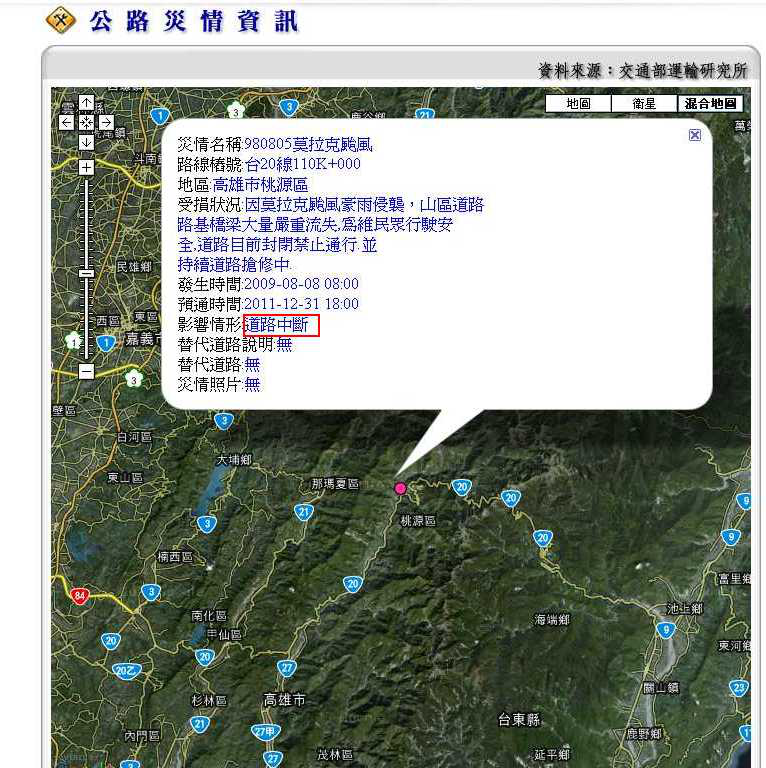Image resolution: width=766 pixels, height=768 pixels.
Task: Zoom in with the plus button
Action: pyautogui.click(x=86, y=167)
